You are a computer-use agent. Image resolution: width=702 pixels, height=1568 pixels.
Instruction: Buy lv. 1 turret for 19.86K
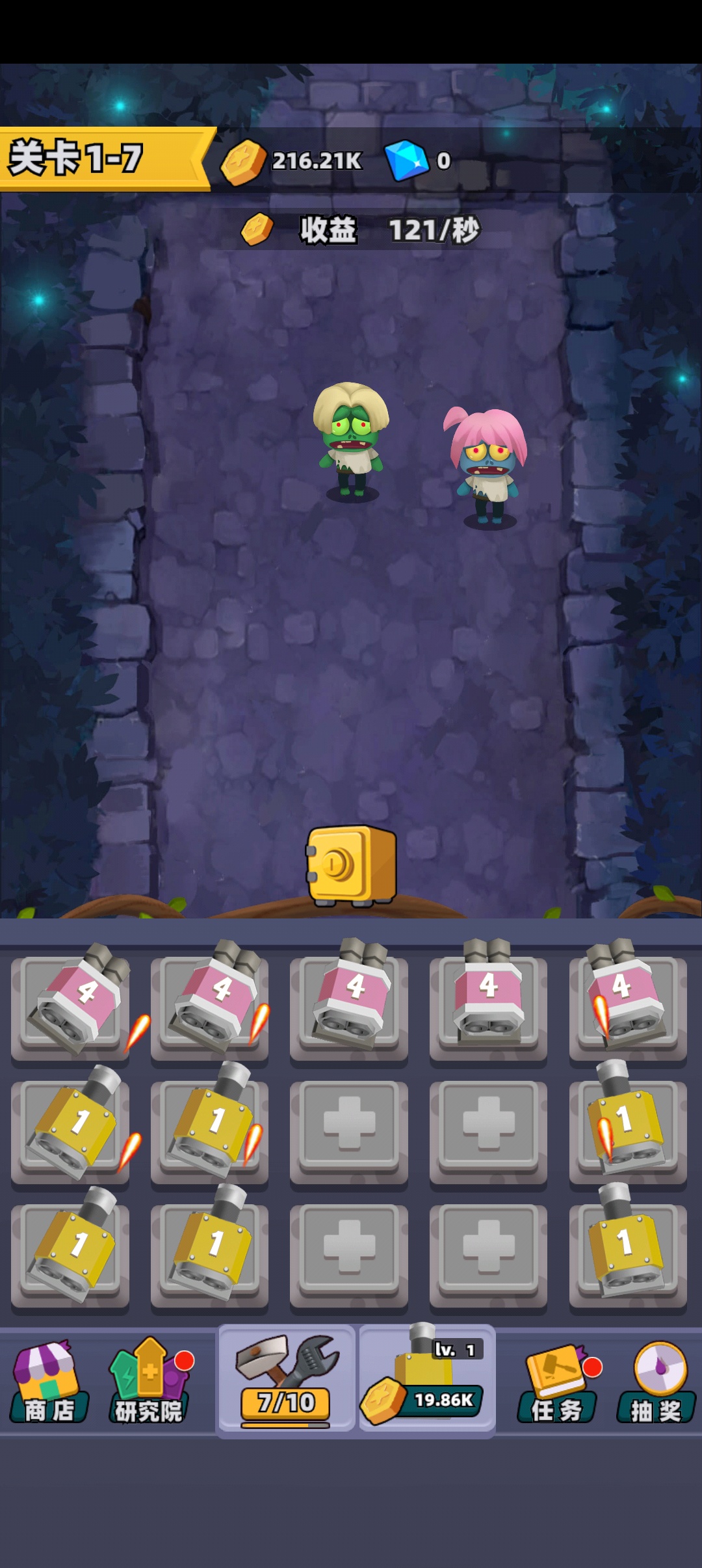click(427, 1378)
